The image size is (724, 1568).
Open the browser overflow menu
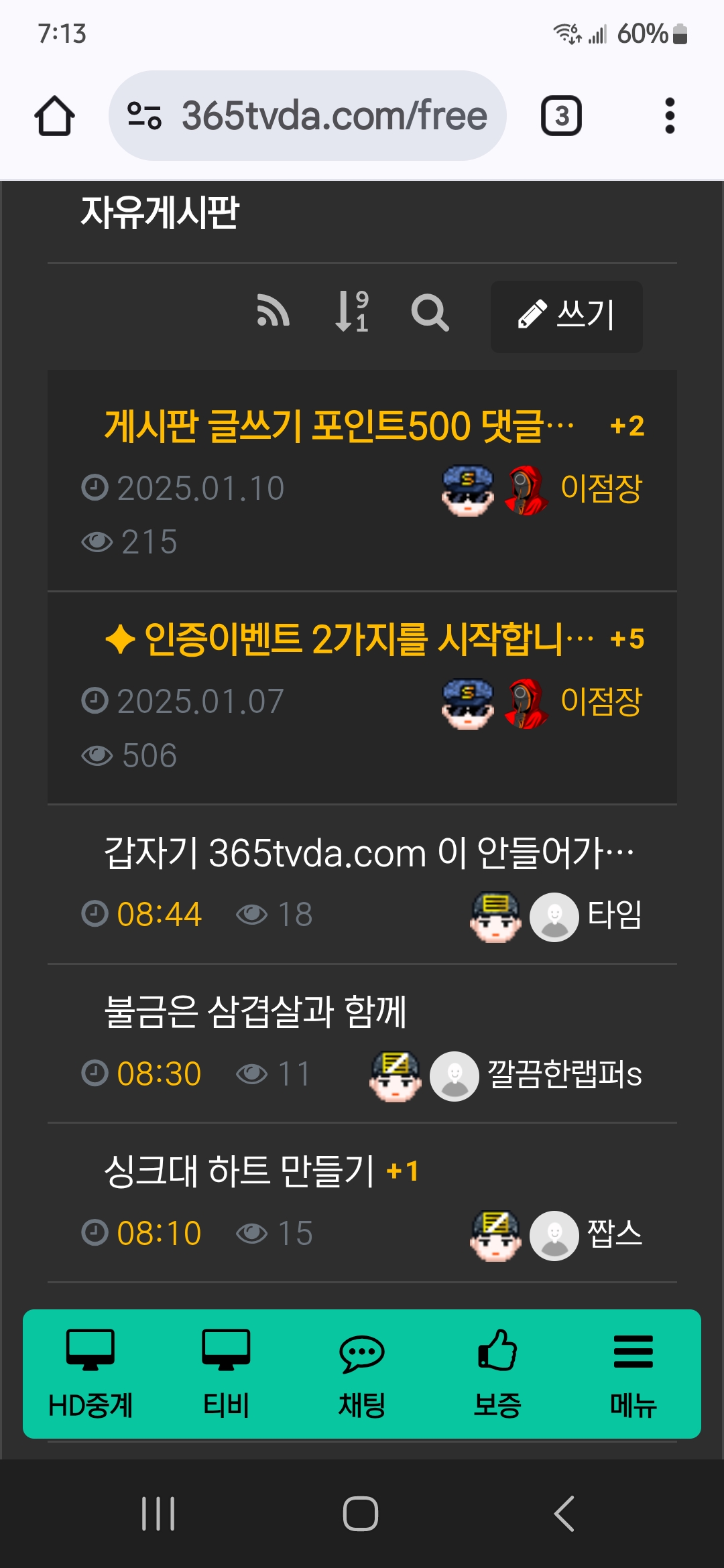click(669, 116)
